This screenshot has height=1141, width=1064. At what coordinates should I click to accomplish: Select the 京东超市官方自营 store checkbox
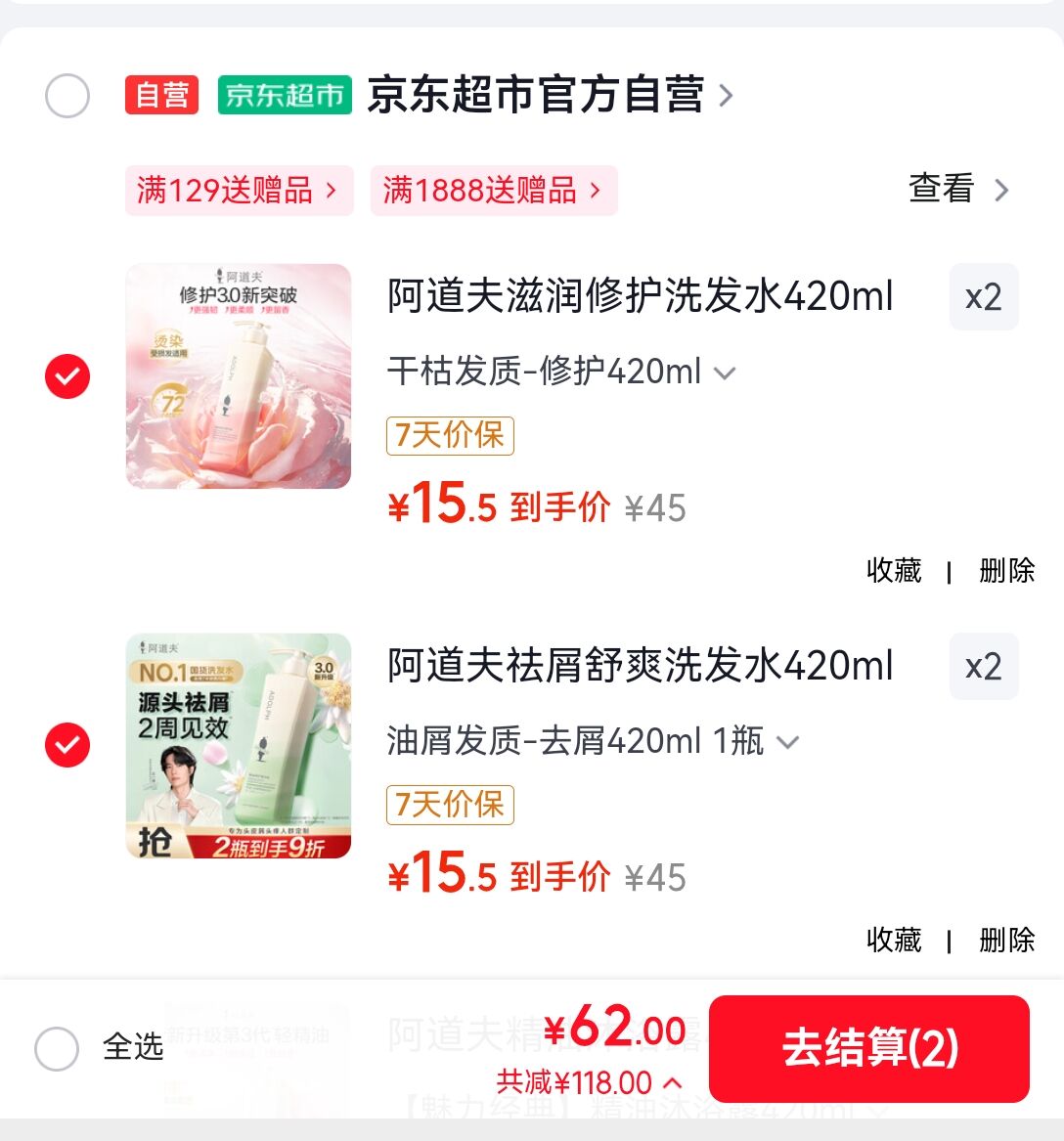pyautogui.click(x=67, y=96)
